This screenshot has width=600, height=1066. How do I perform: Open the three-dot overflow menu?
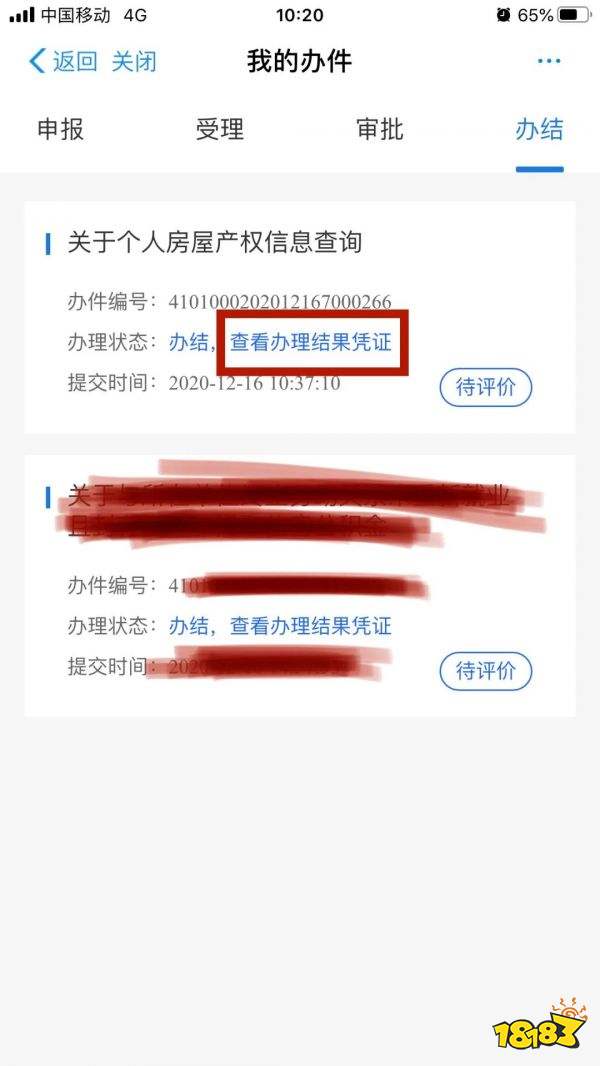point(549,61)
